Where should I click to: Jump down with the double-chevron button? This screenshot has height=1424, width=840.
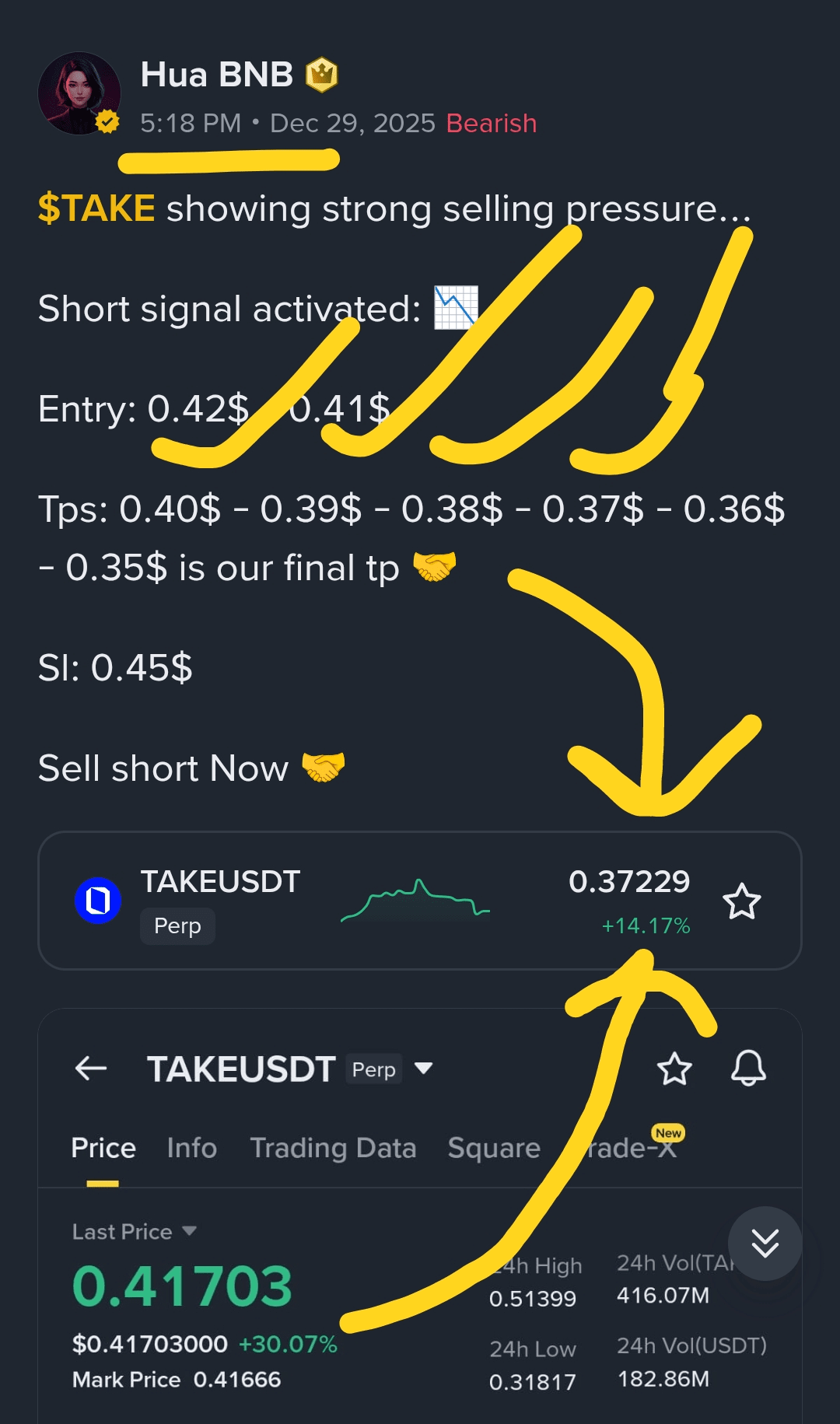coord(765,1243)
